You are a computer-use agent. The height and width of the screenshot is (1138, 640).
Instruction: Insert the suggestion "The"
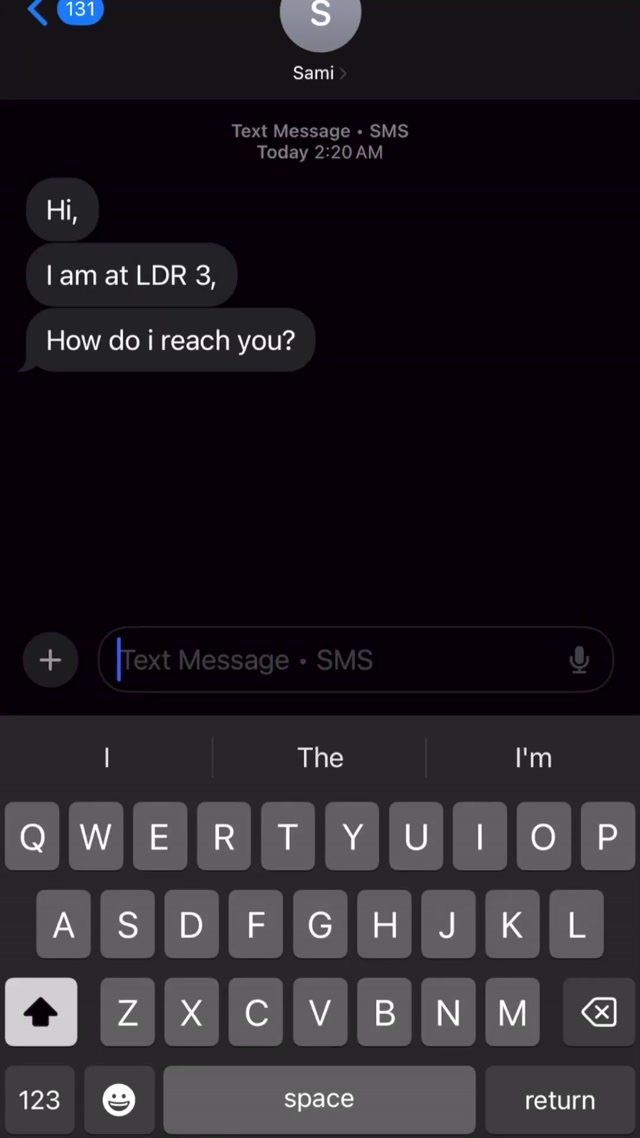[320, 758]
